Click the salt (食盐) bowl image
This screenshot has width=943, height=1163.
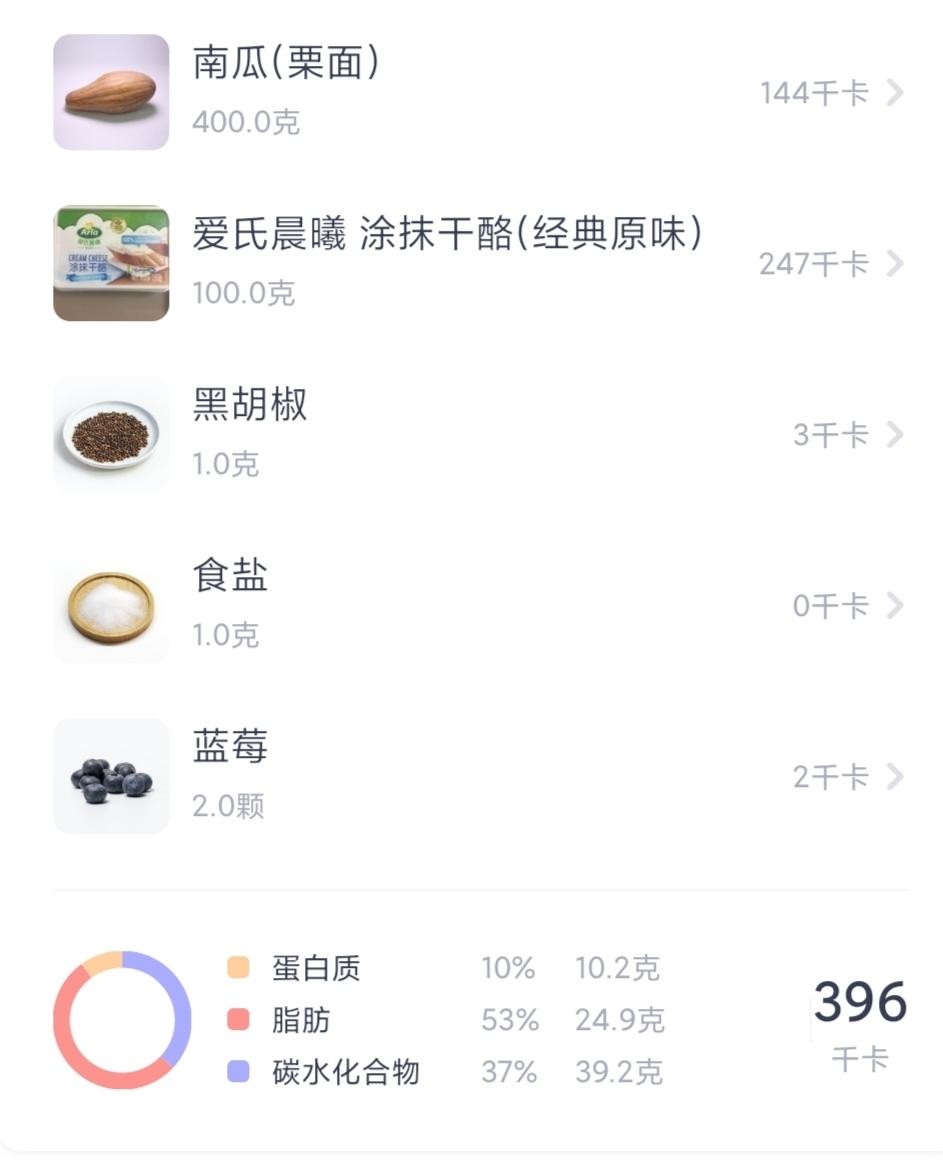pos(111,605)
